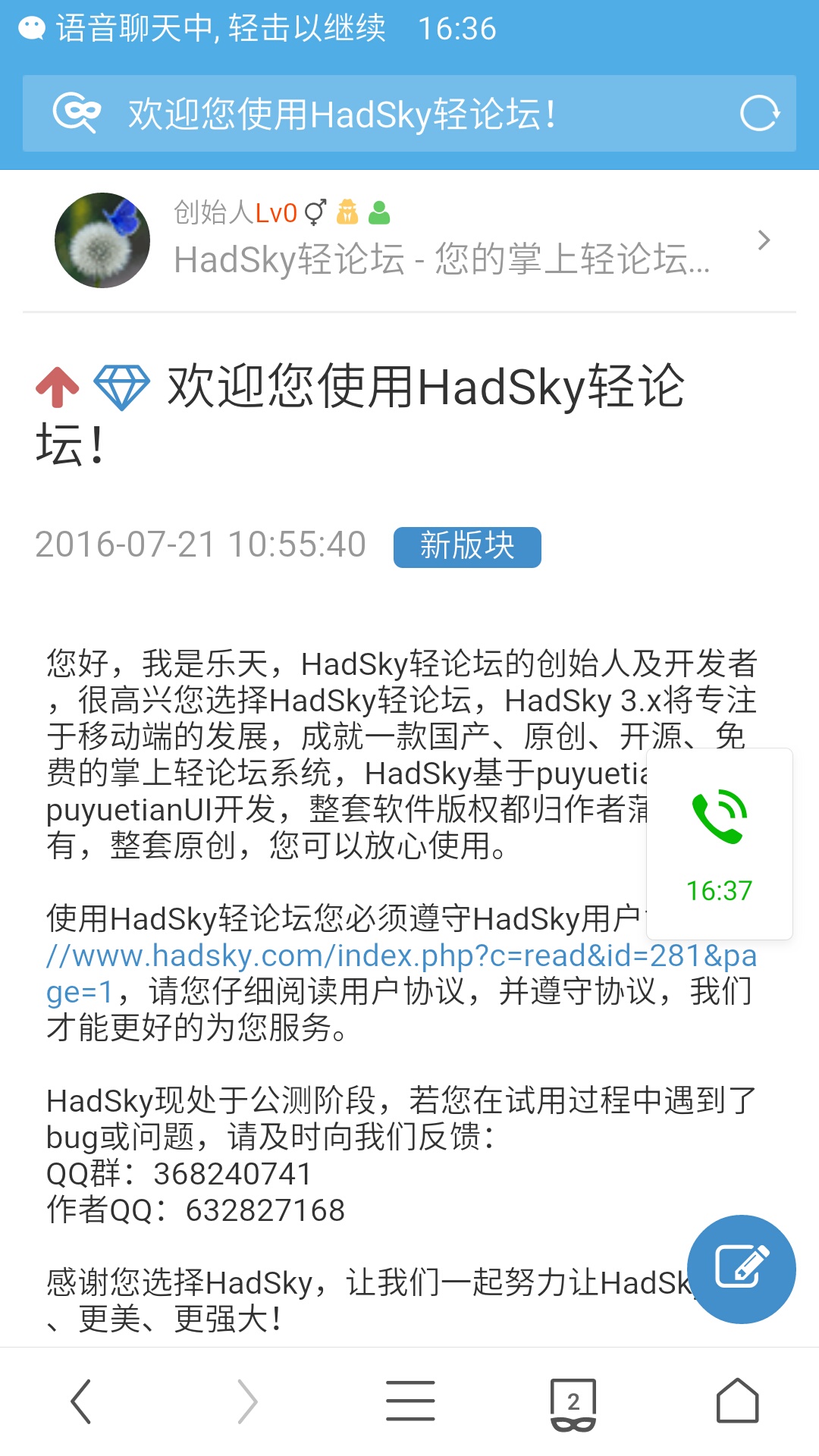Open the tab switcher showing 2 tabs
The width and height of the screenshot is (819, 1456).
[573, 1402]
